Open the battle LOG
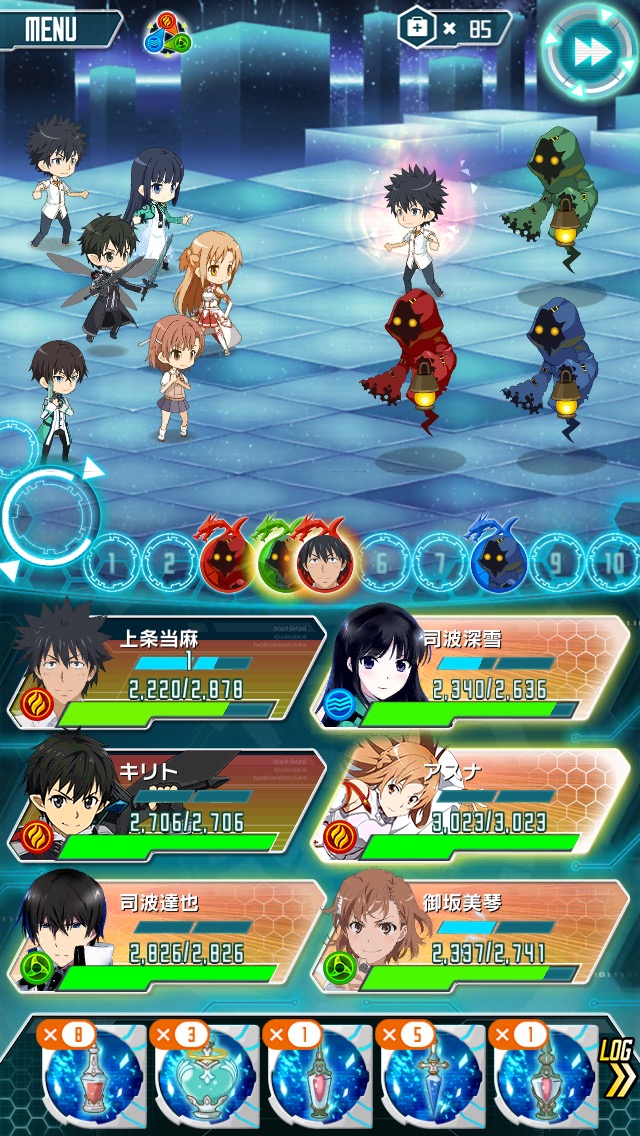The image size is (640, 1136). pyautogui.click(x=617, y=1070)
